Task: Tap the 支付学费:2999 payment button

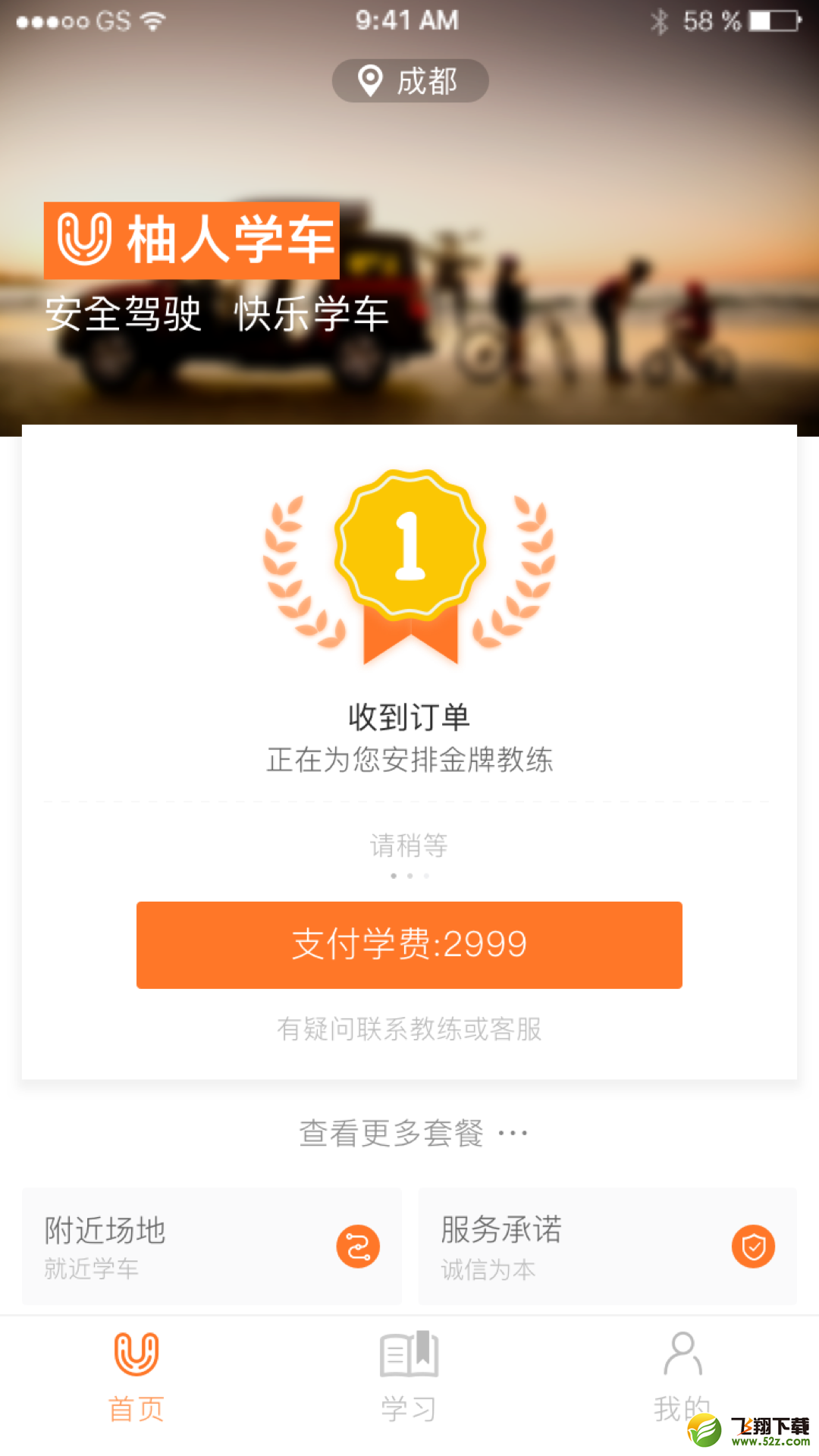Action: coord(409,945)
